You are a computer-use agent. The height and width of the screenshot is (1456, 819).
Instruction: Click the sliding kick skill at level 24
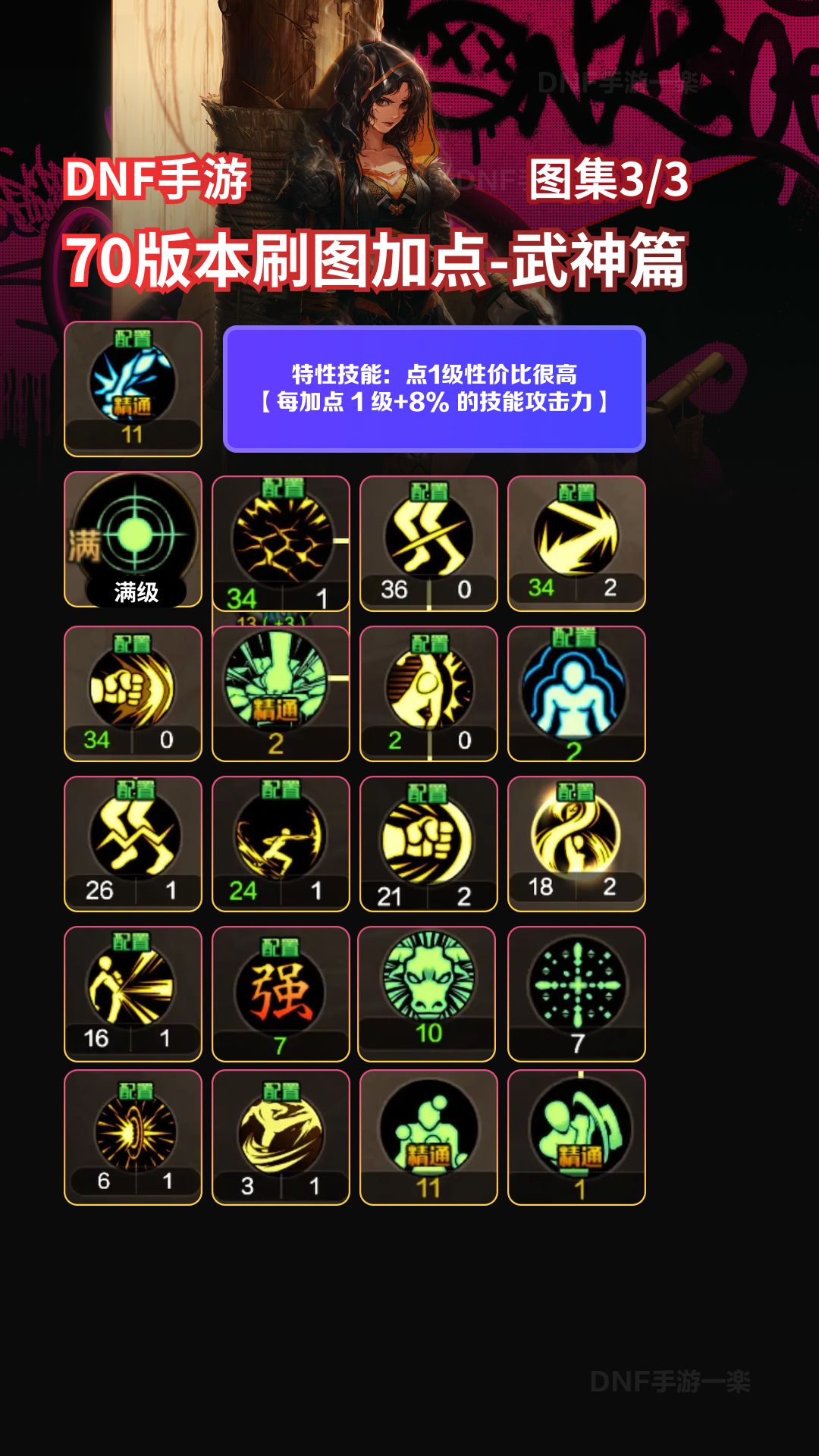pos(279,838)
